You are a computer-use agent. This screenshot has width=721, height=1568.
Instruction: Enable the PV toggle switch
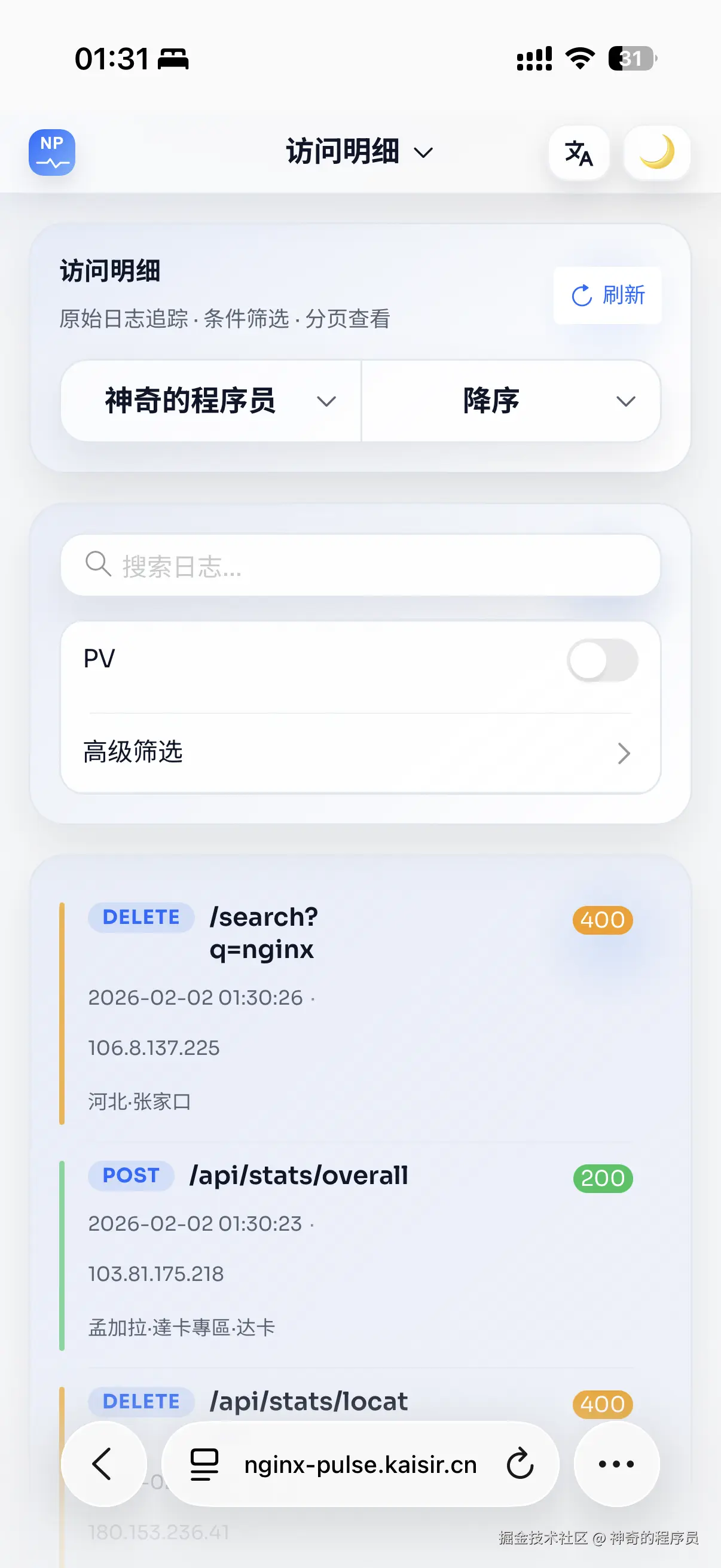603,660
